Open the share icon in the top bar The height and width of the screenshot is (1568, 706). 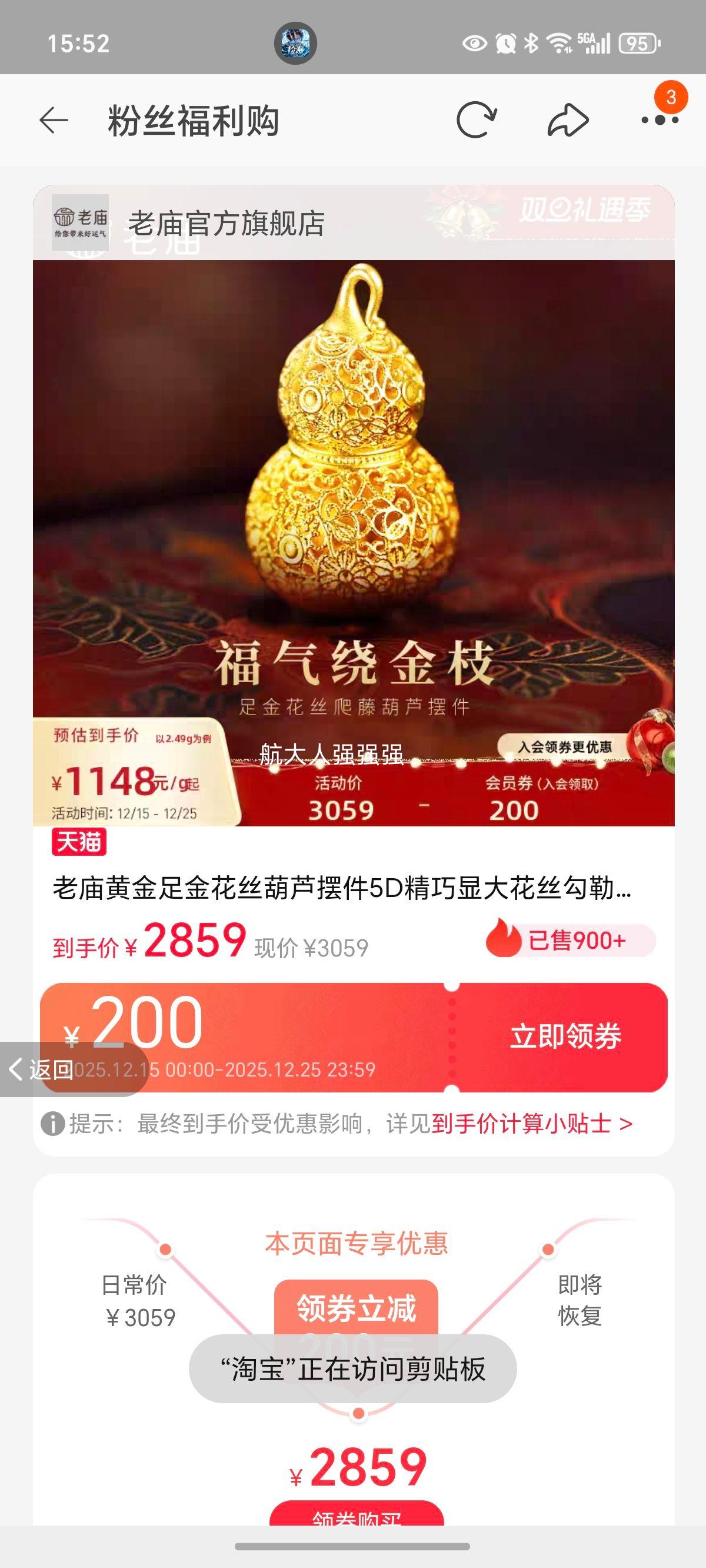566,121
